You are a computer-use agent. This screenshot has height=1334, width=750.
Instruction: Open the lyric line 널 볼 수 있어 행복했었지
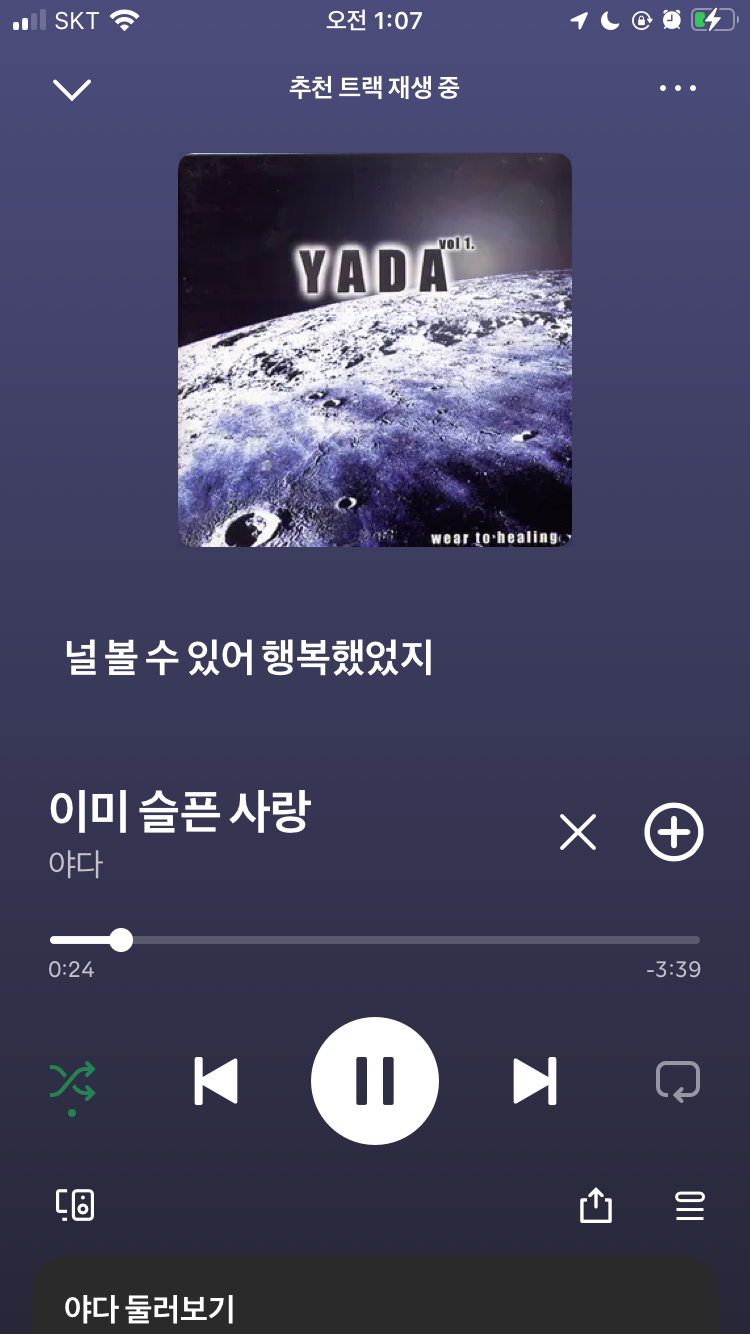pos(249,658)
